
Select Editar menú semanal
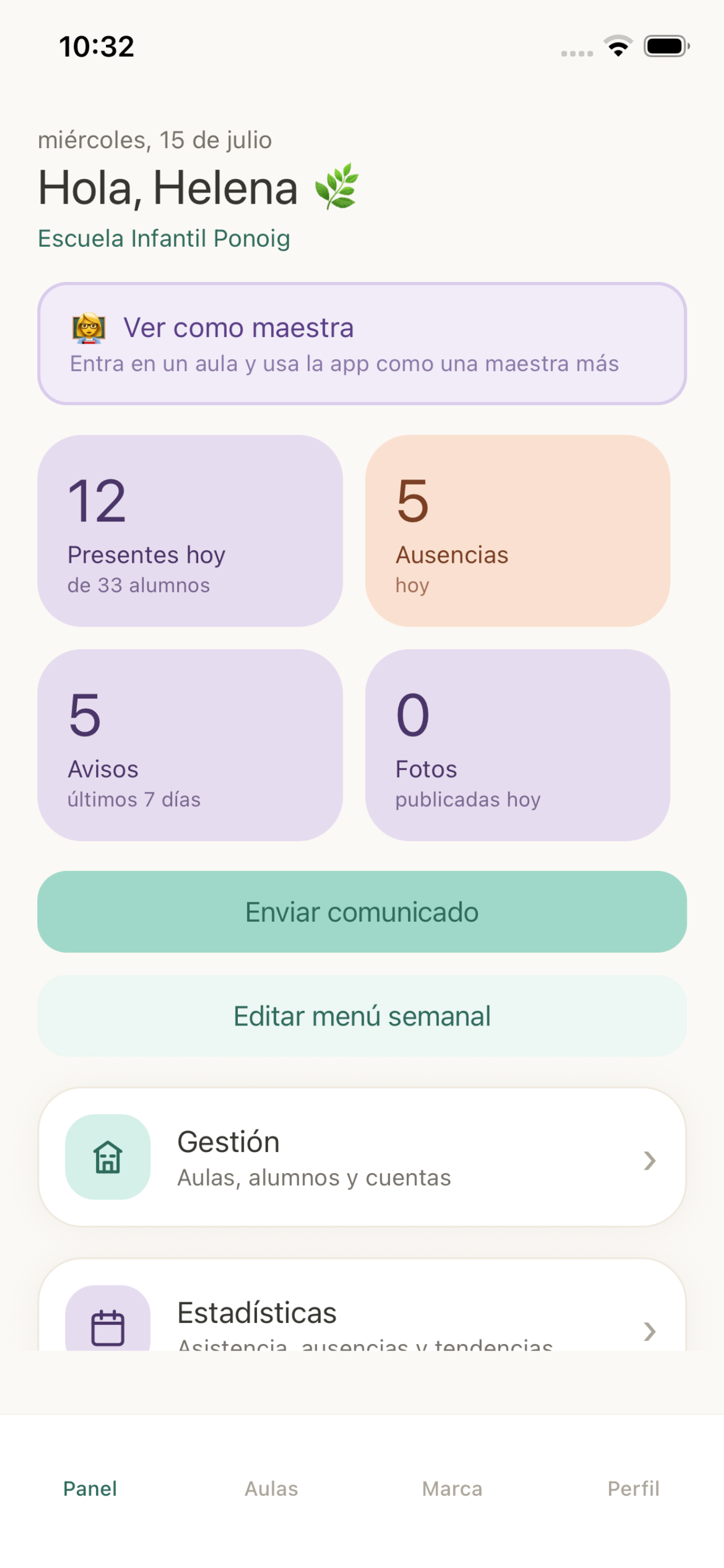pyautogui.click(x=362, y=1016)
